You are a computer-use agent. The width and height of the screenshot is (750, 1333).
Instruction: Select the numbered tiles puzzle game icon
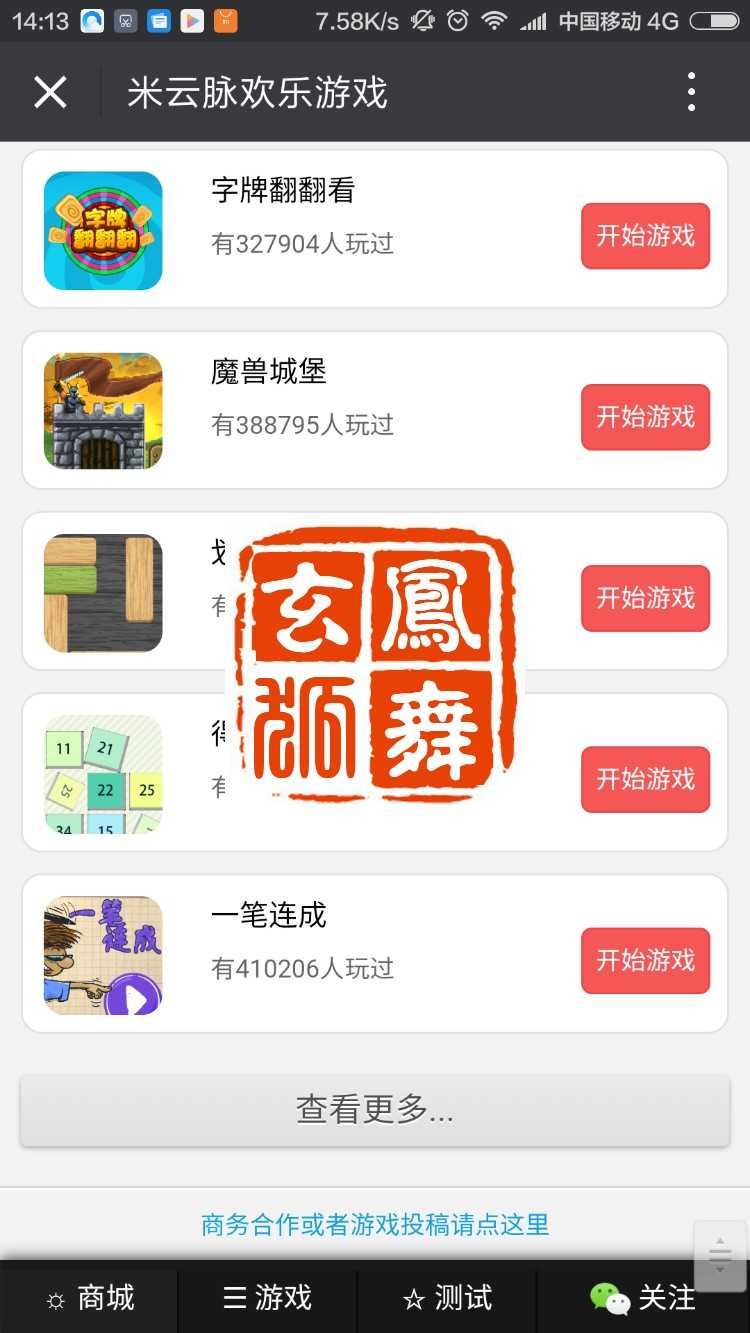[103, 774]
